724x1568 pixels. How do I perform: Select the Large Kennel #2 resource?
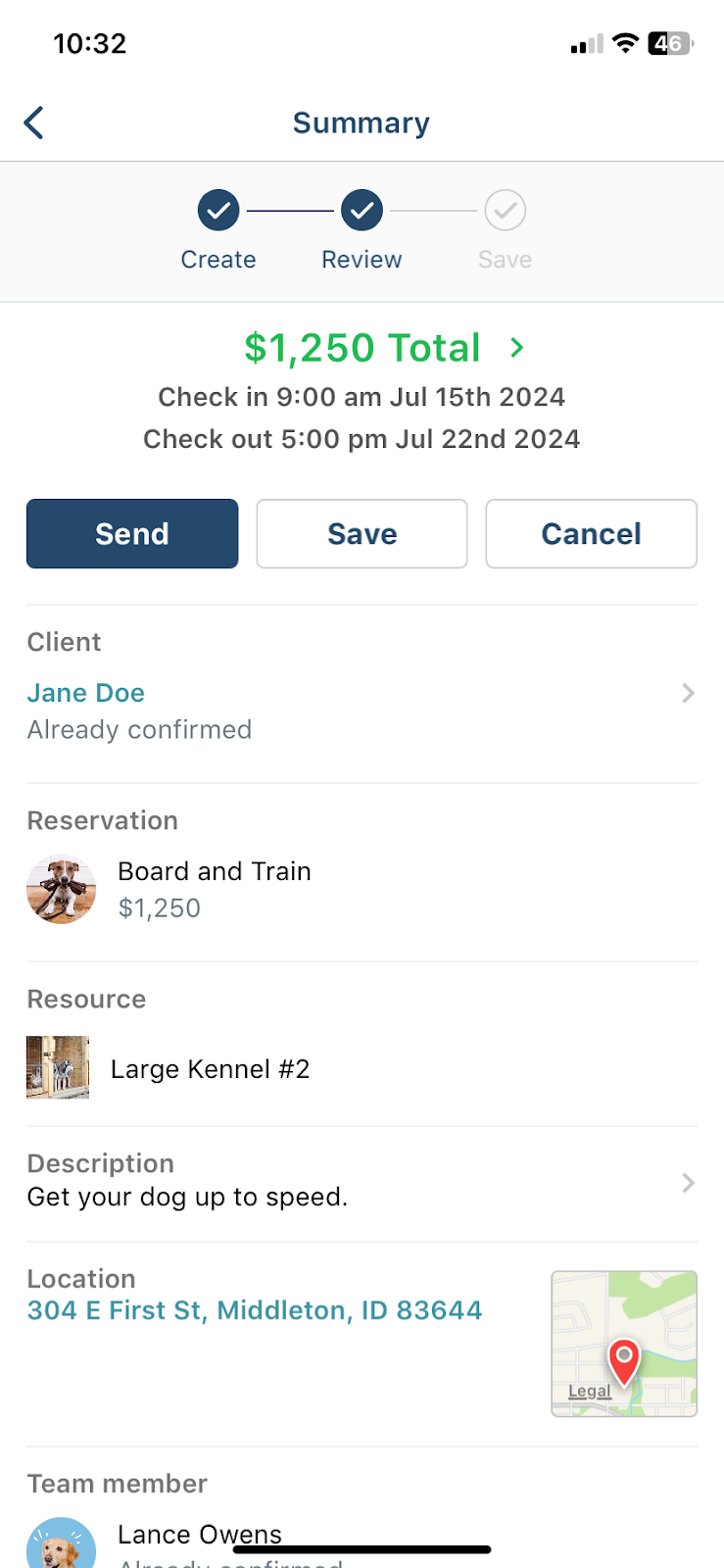(362, 1067)
